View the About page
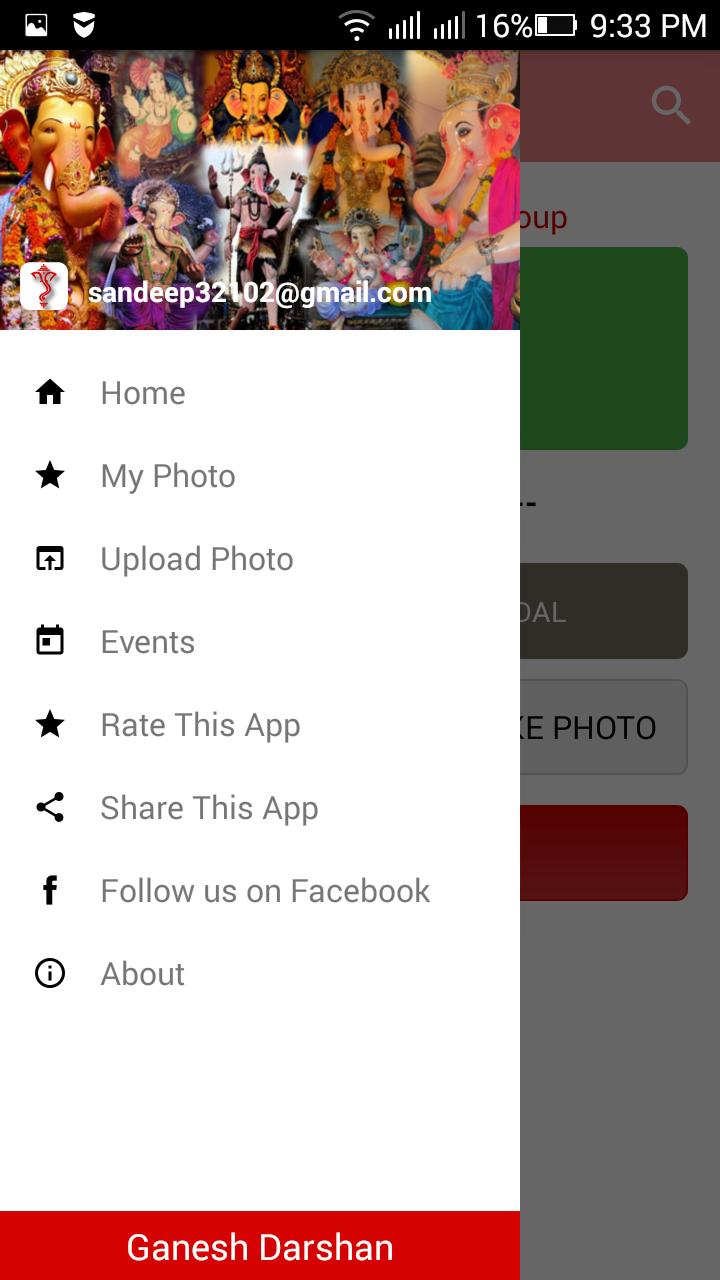This screenshot has width=720, height=1280. 142,974
